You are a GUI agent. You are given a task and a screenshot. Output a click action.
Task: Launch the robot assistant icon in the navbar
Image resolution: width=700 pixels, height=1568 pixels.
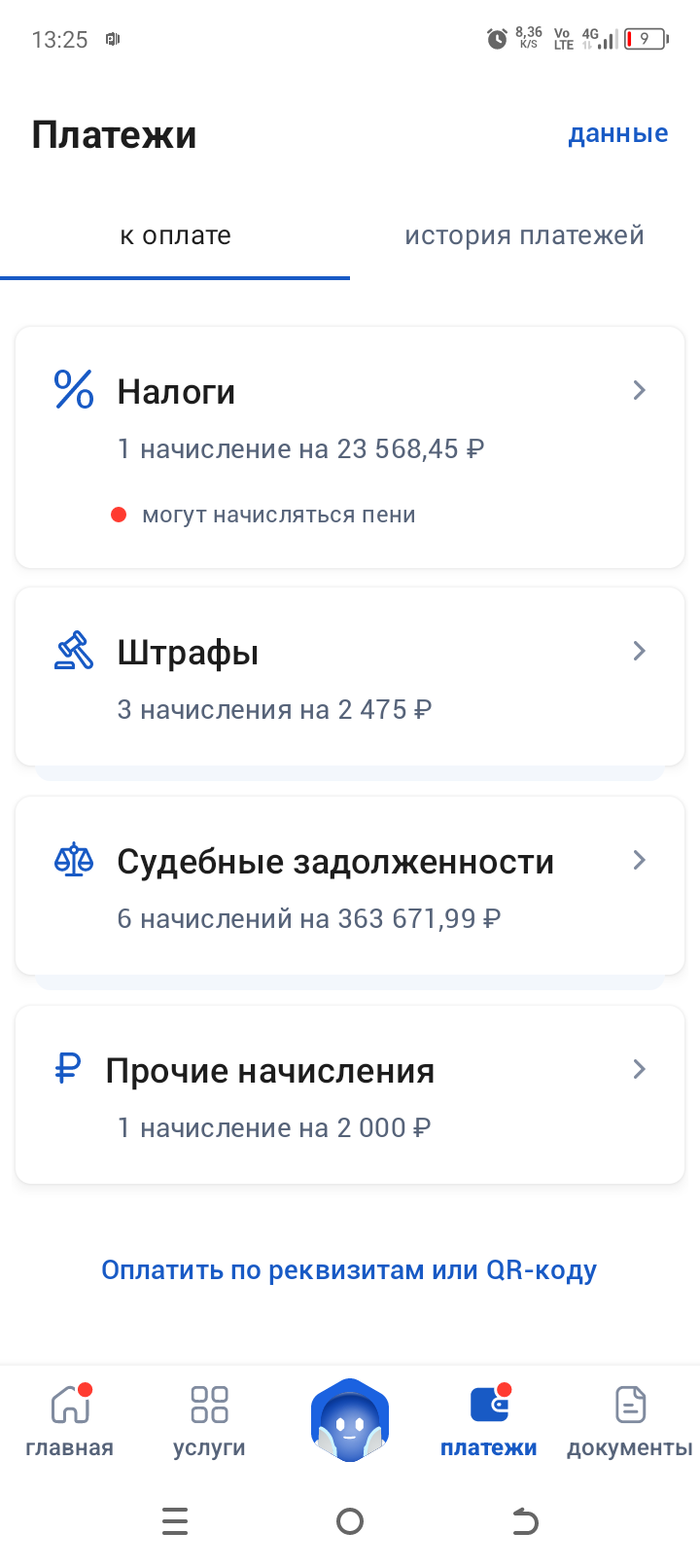coord(349,1419)
